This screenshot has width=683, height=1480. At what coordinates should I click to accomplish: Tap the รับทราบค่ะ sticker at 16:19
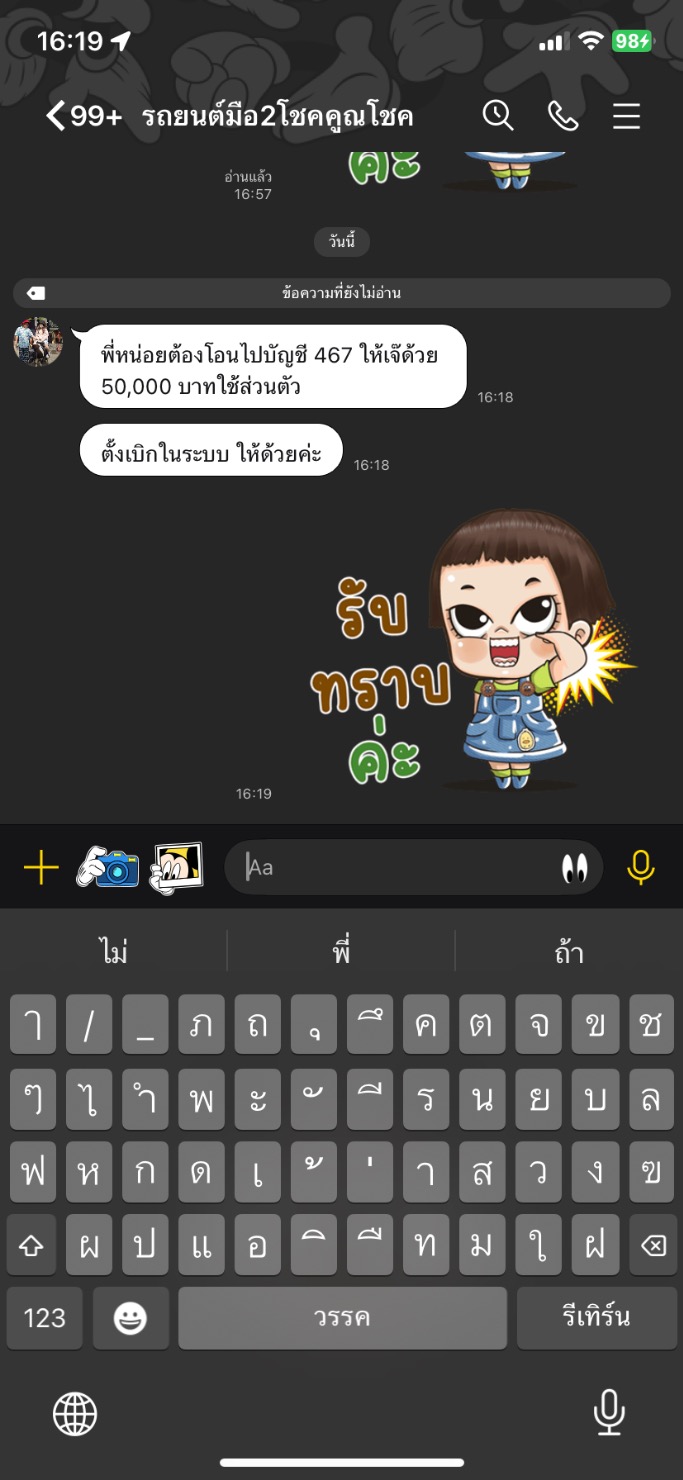pyautogui.click(x=470, y=650)
